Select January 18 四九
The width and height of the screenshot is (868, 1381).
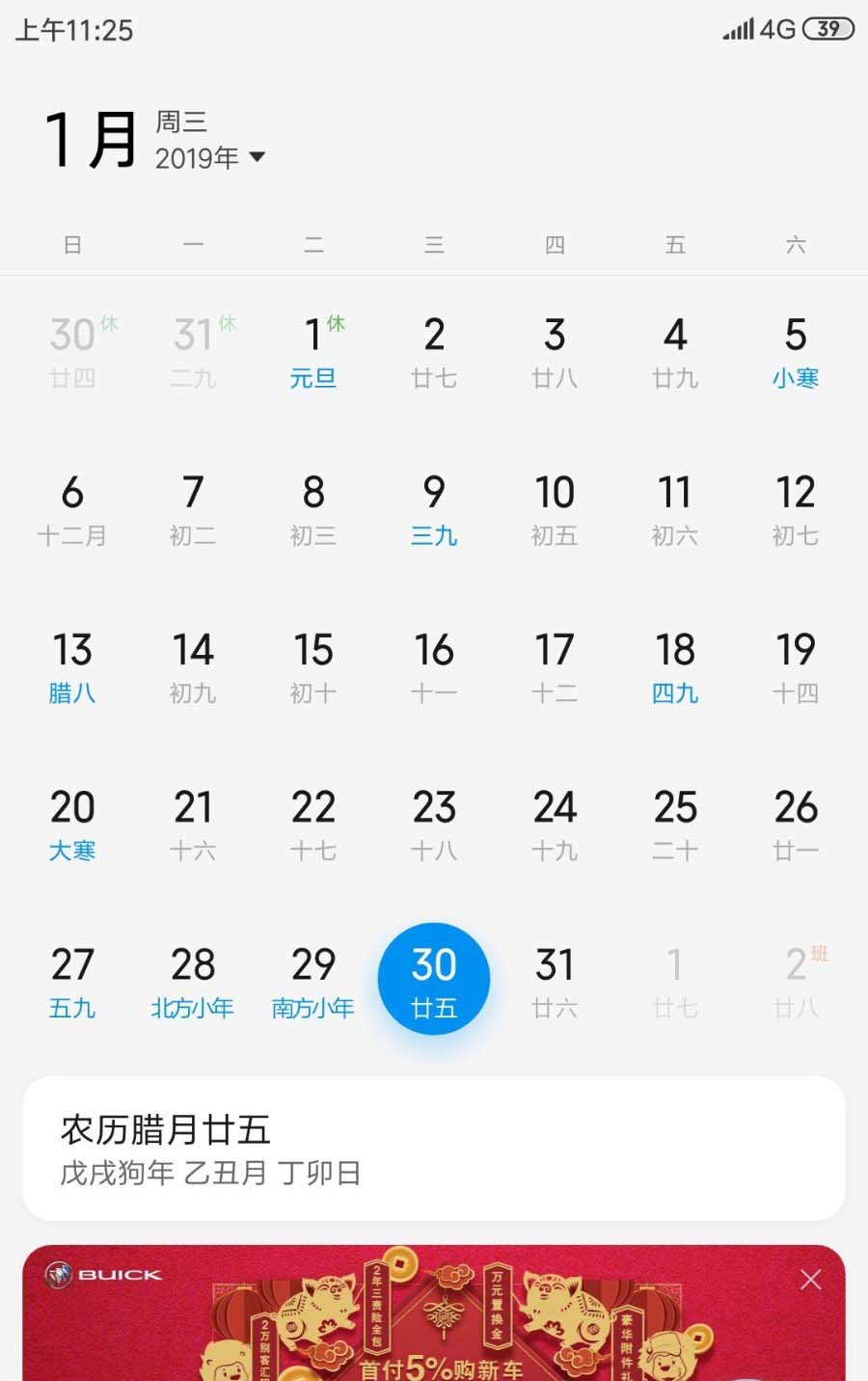tap(675, 666)
